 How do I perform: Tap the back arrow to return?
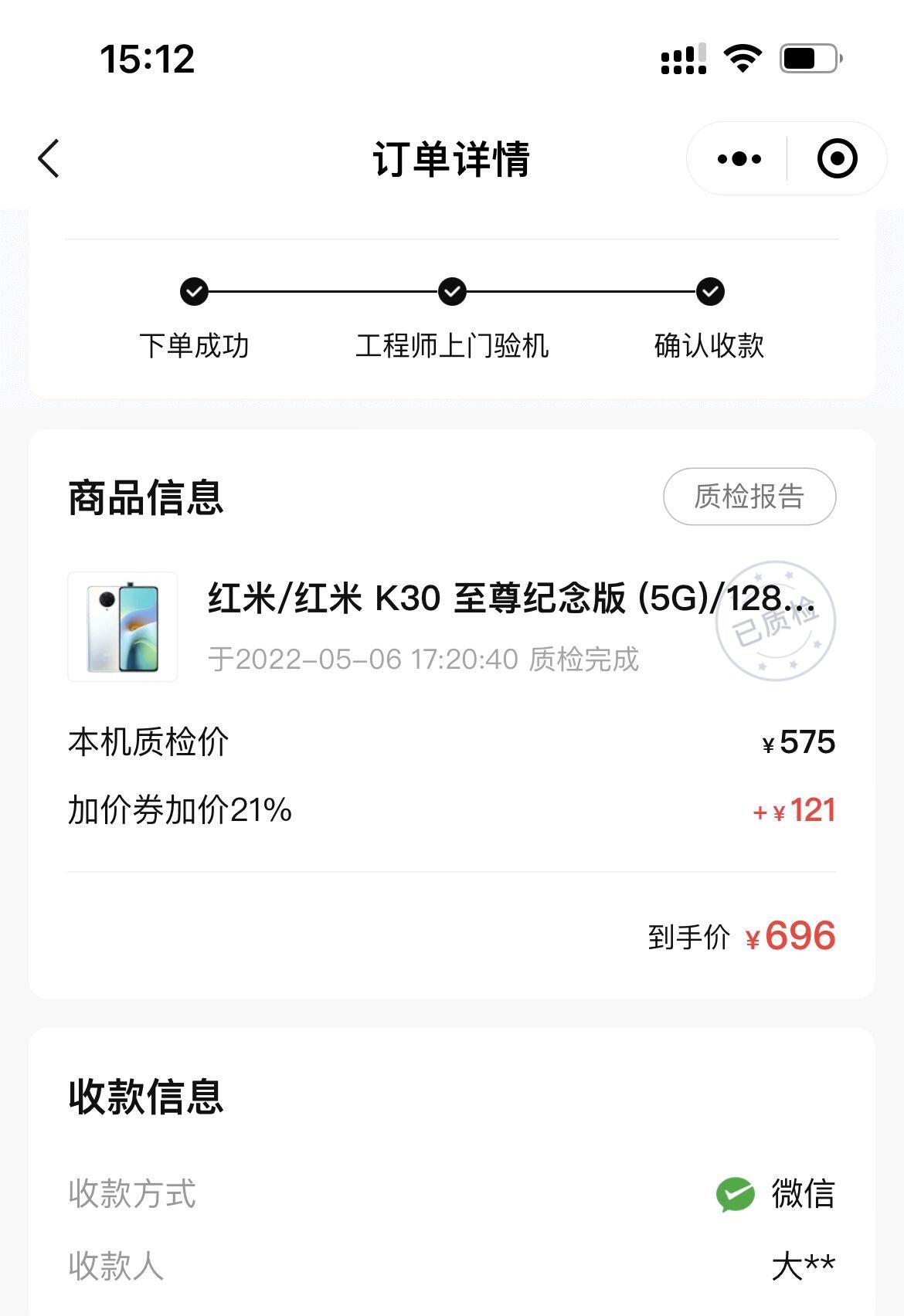49,158
